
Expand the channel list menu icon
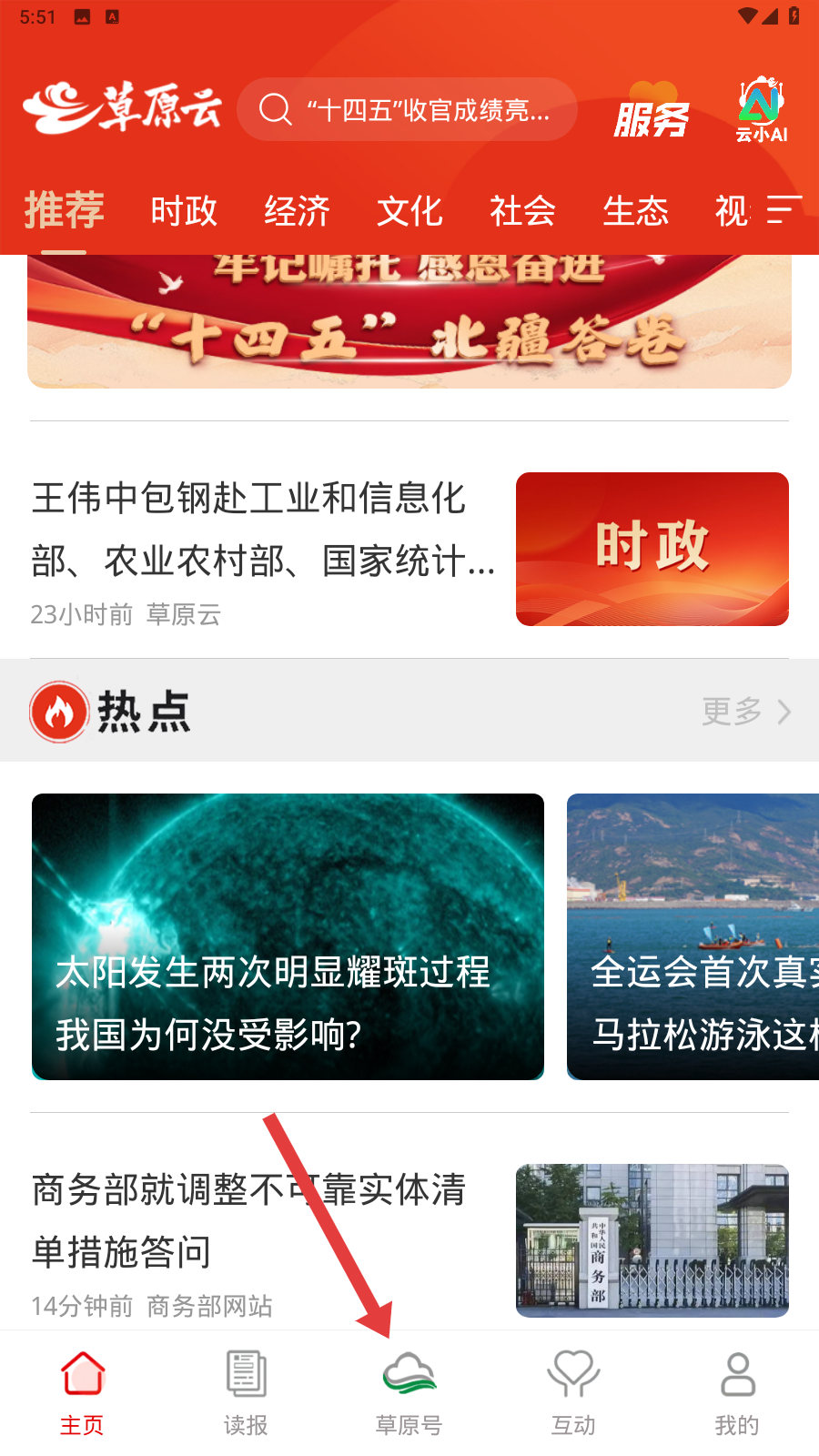pos(784,210)
